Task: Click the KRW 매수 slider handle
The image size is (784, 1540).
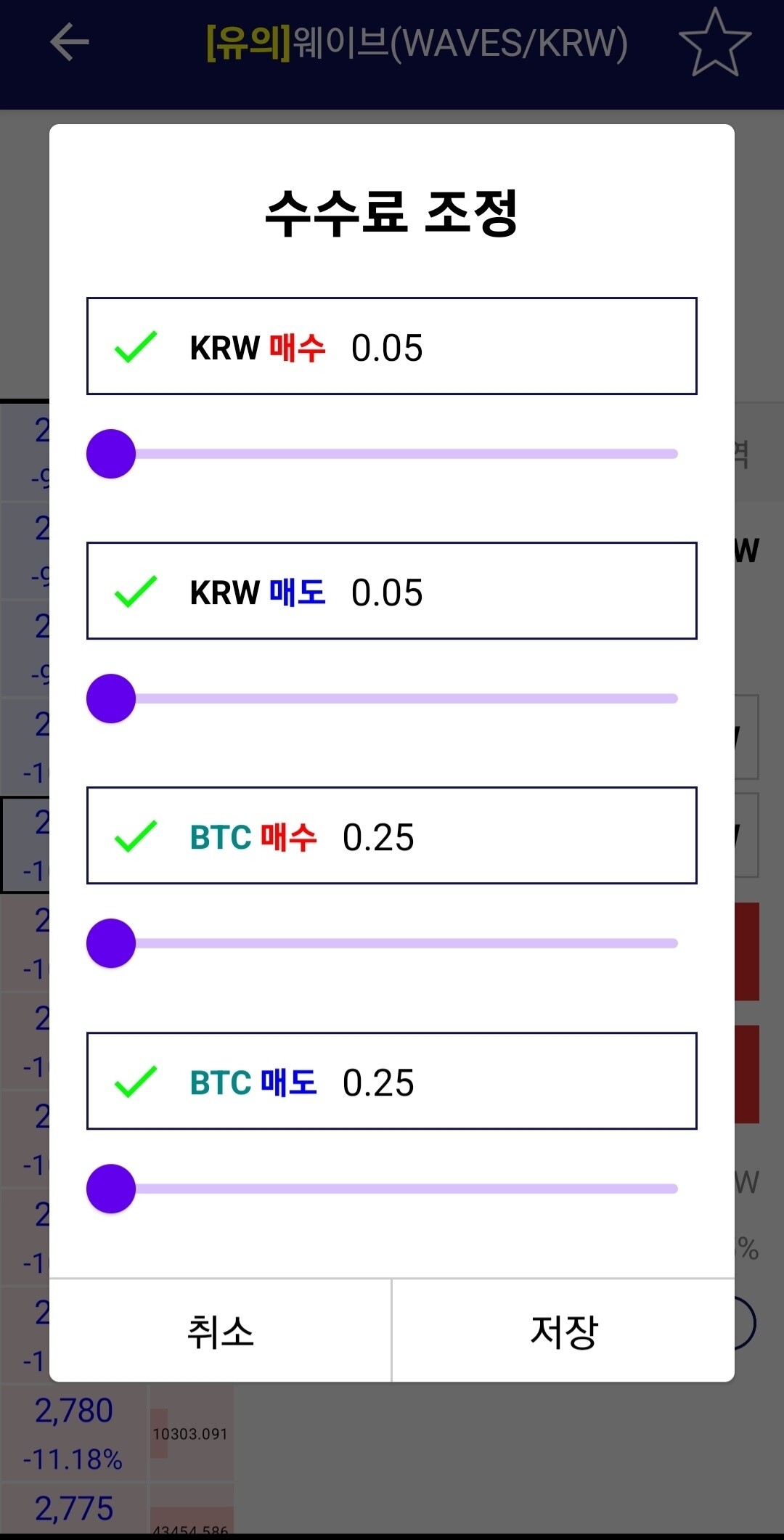Action: click(110, 454)
